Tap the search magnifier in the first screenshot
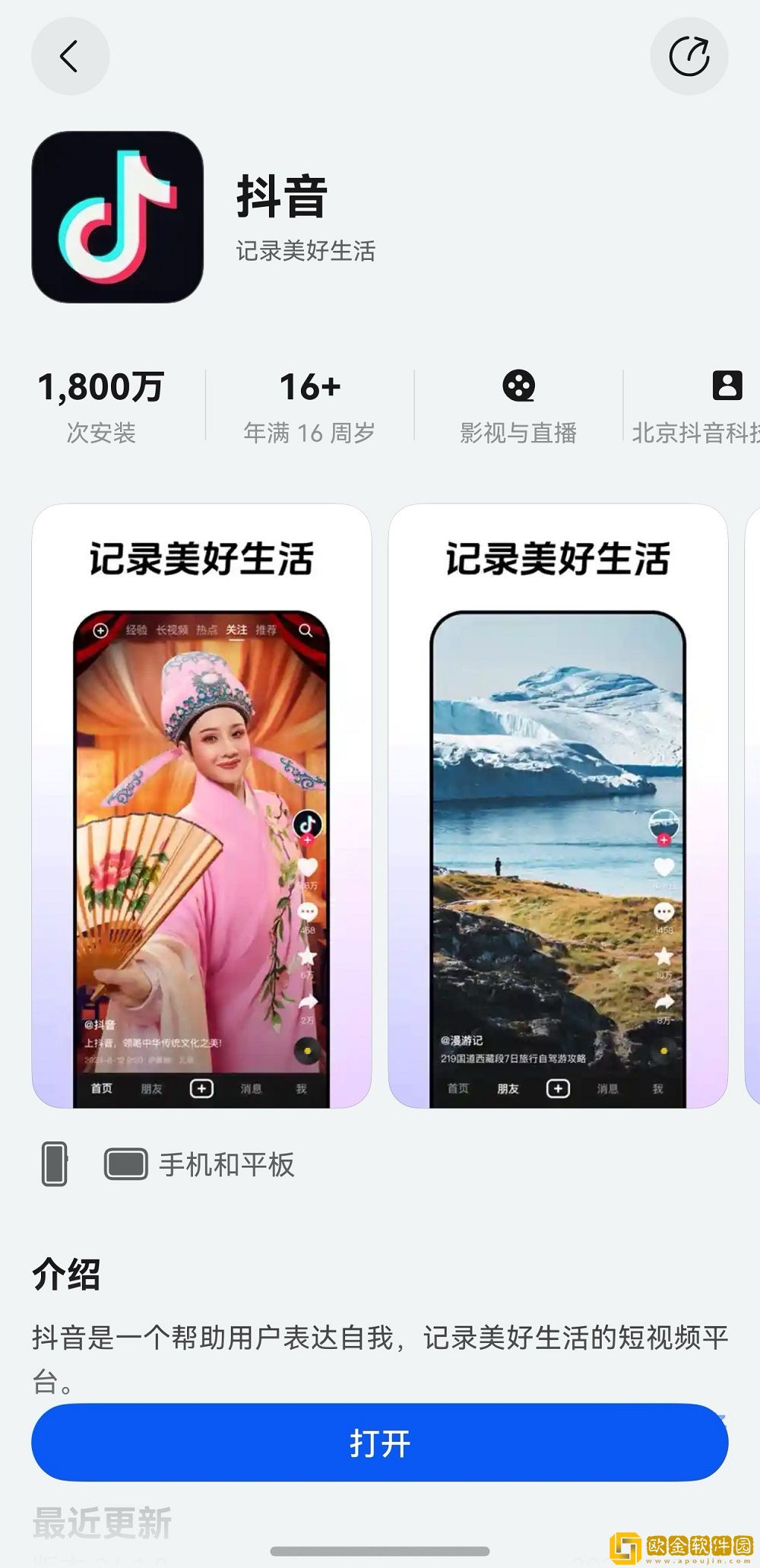The width and height of the screenshot is (760, 1568). coord(307,631)
